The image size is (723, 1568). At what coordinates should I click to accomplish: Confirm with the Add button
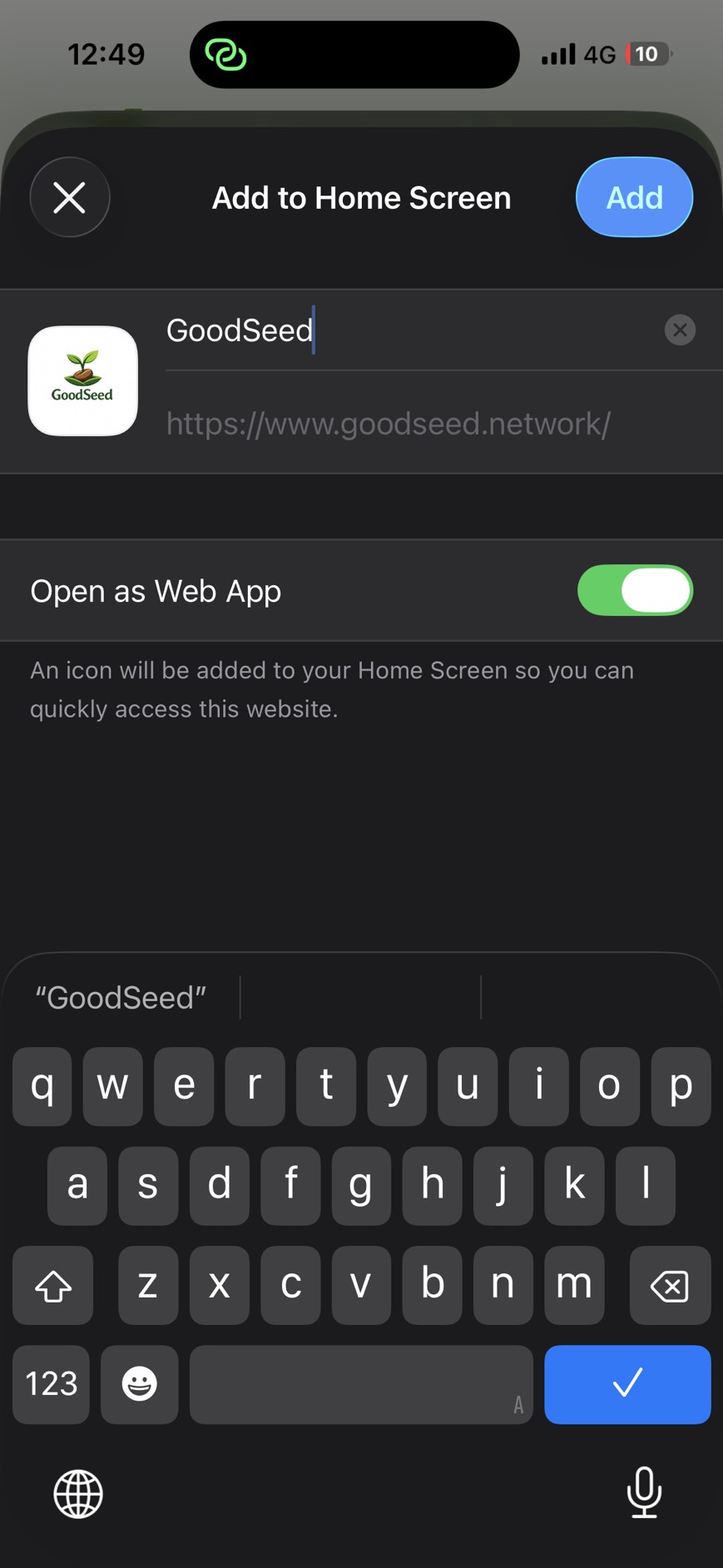pos(634,197)
